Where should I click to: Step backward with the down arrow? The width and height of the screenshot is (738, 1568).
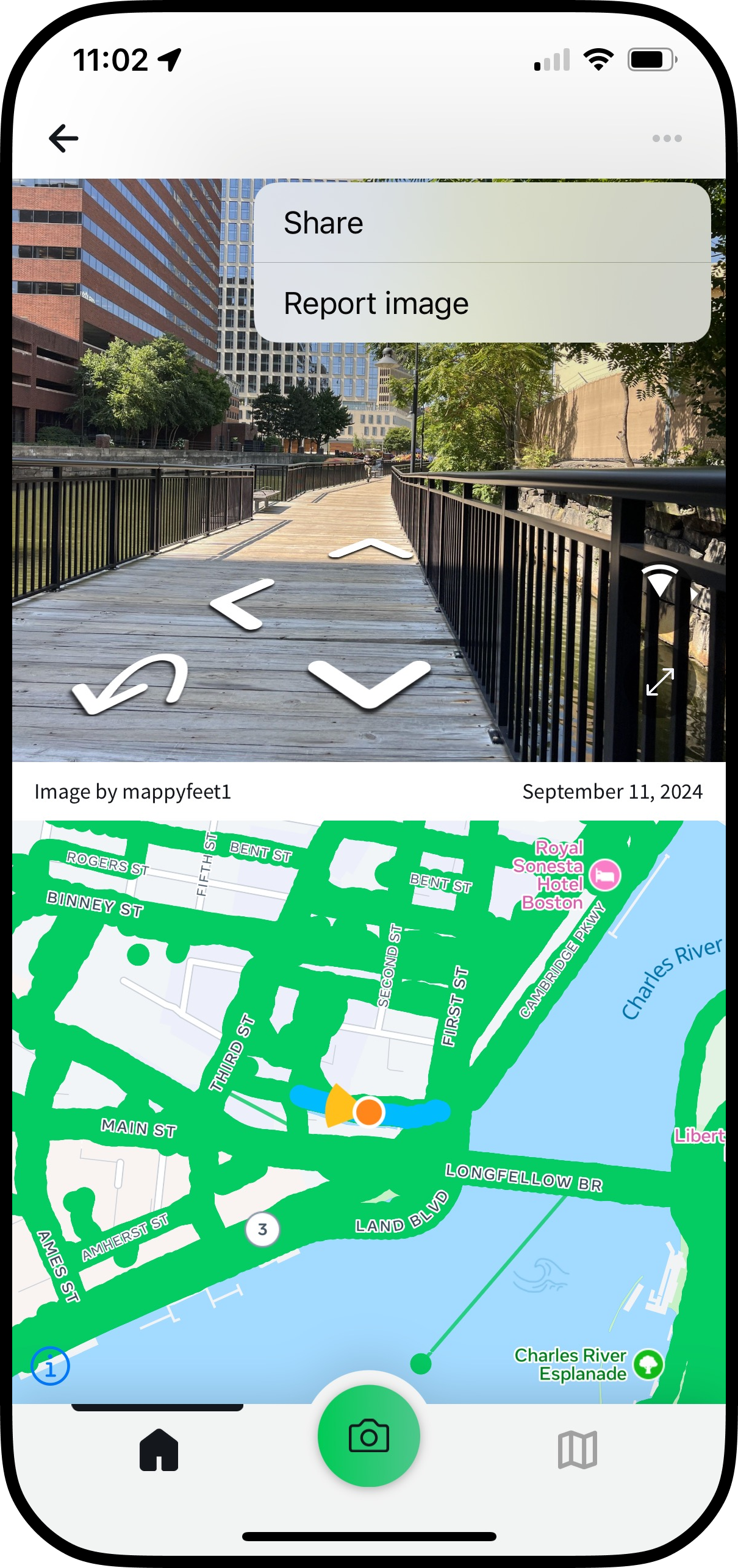pos(369,683)
